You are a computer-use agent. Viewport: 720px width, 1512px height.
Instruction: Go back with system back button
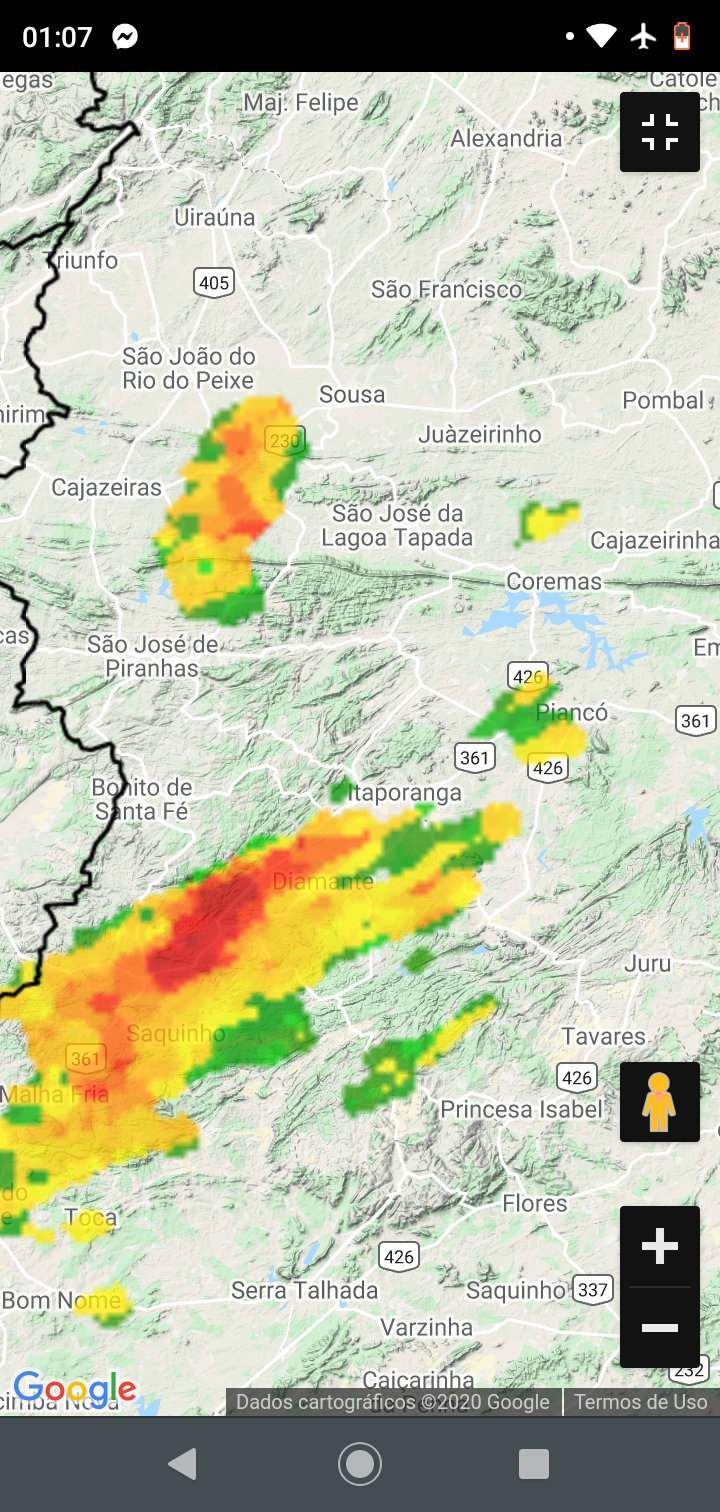point(182,1464)
